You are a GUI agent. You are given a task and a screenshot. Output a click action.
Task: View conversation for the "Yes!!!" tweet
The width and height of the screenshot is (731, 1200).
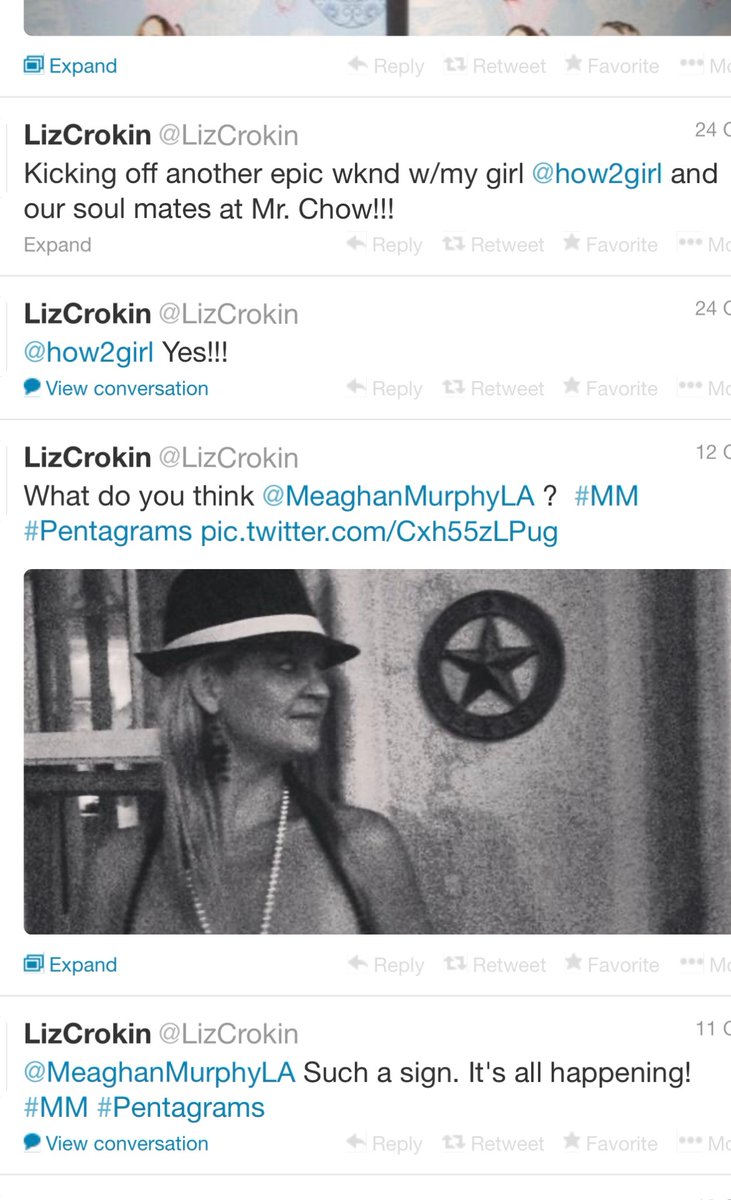pos(116,388)
